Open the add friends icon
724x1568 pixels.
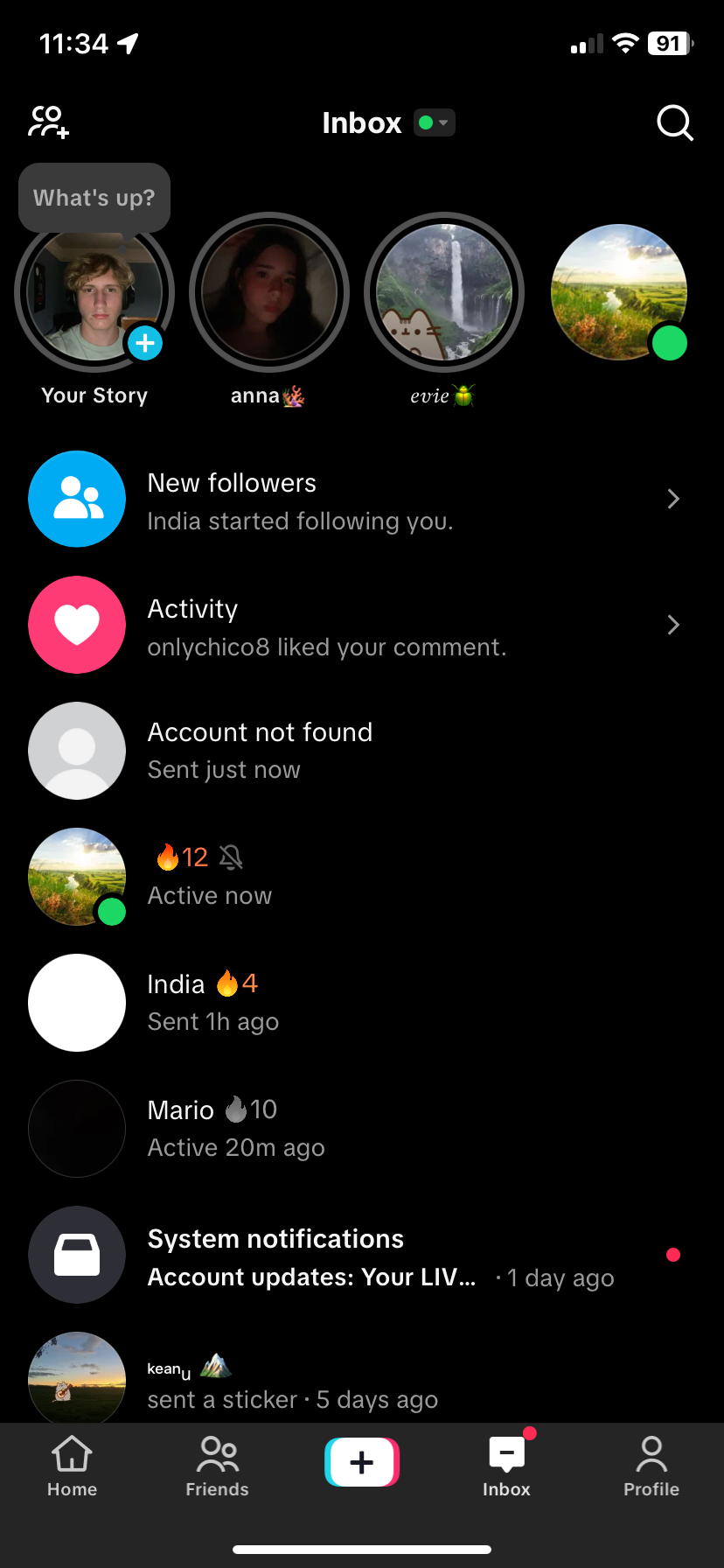pos(49,122)
